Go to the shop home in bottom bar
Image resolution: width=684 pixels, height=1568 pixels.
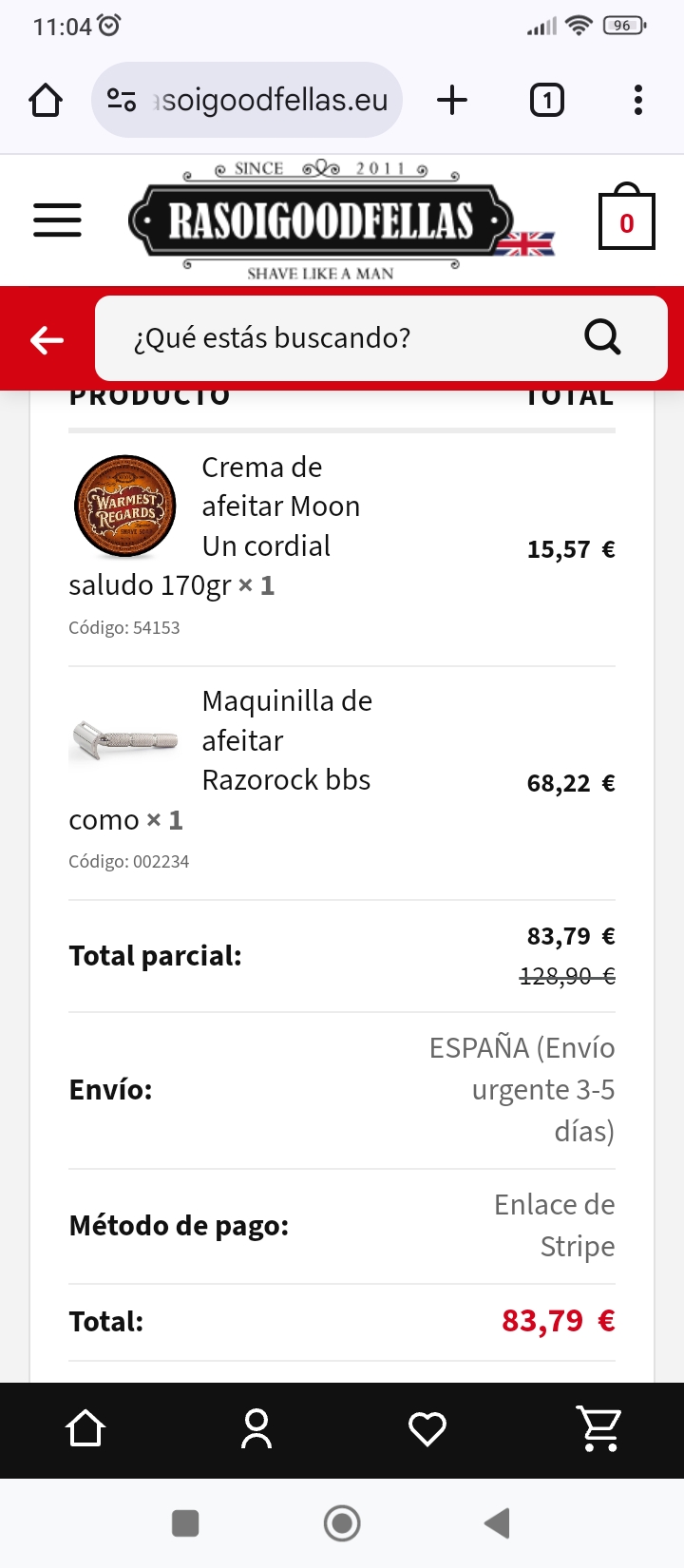tap(85, 1428)
